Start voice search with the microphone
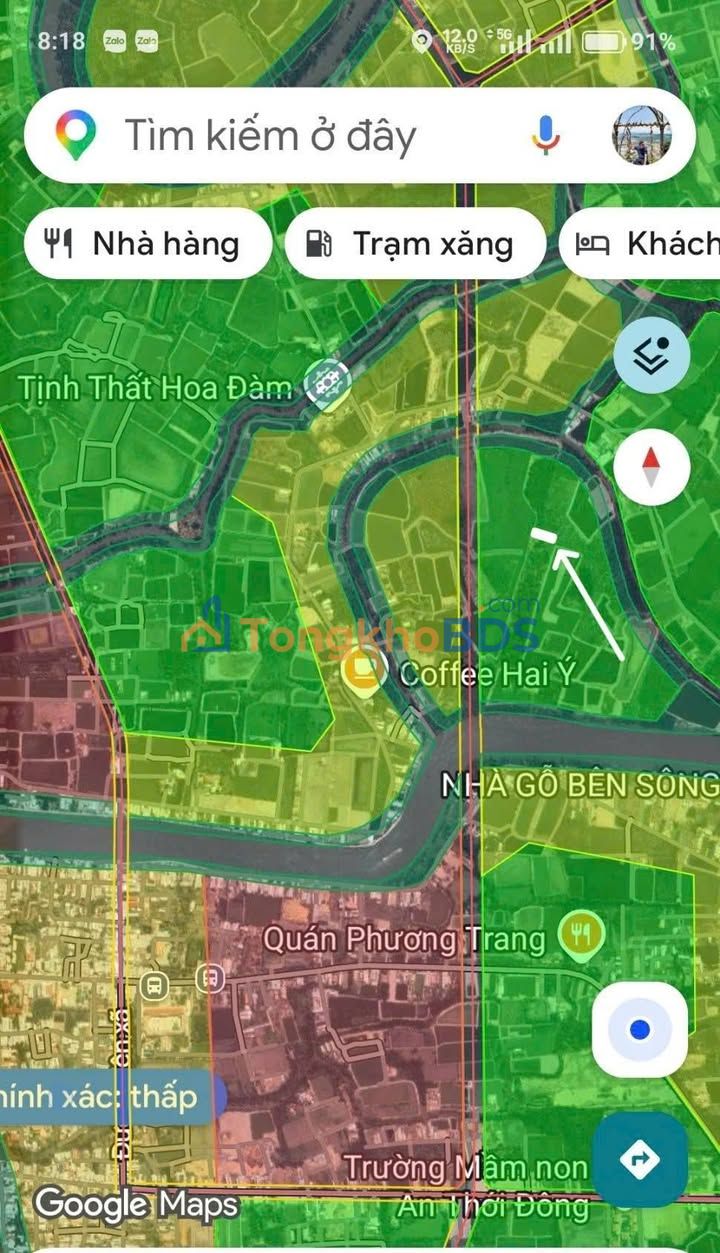This screenshot has height=1253, width=720. pyautogui.click(x=545, y=135)
